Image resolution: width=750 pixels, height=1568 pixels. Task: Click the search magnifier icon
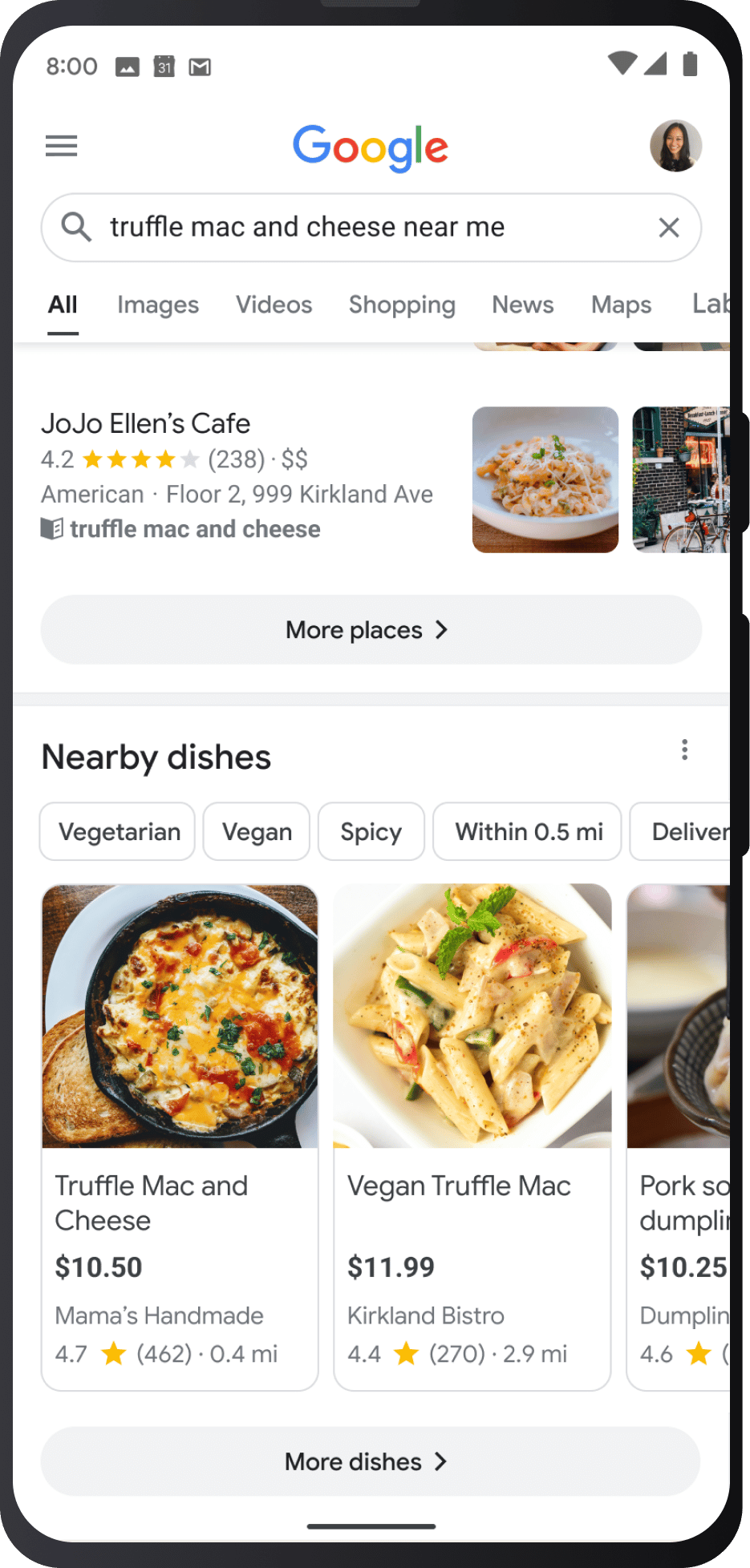[76, 227]
